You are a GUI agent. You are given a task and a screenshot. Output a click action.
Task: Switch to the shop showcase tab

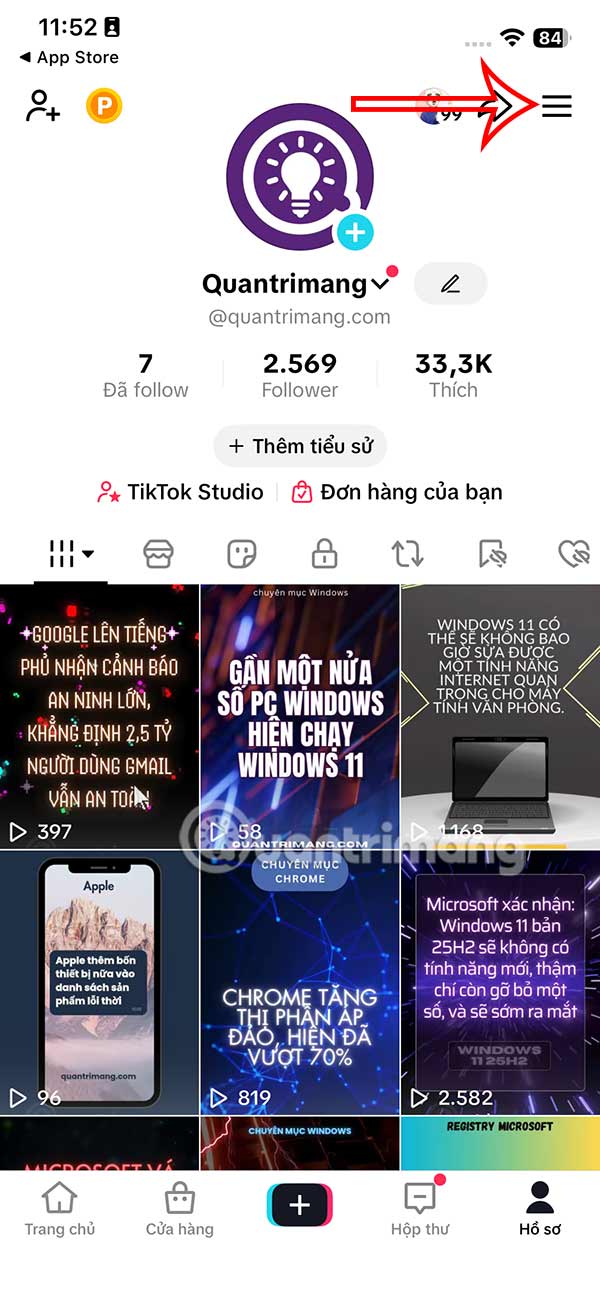(156, 553)
